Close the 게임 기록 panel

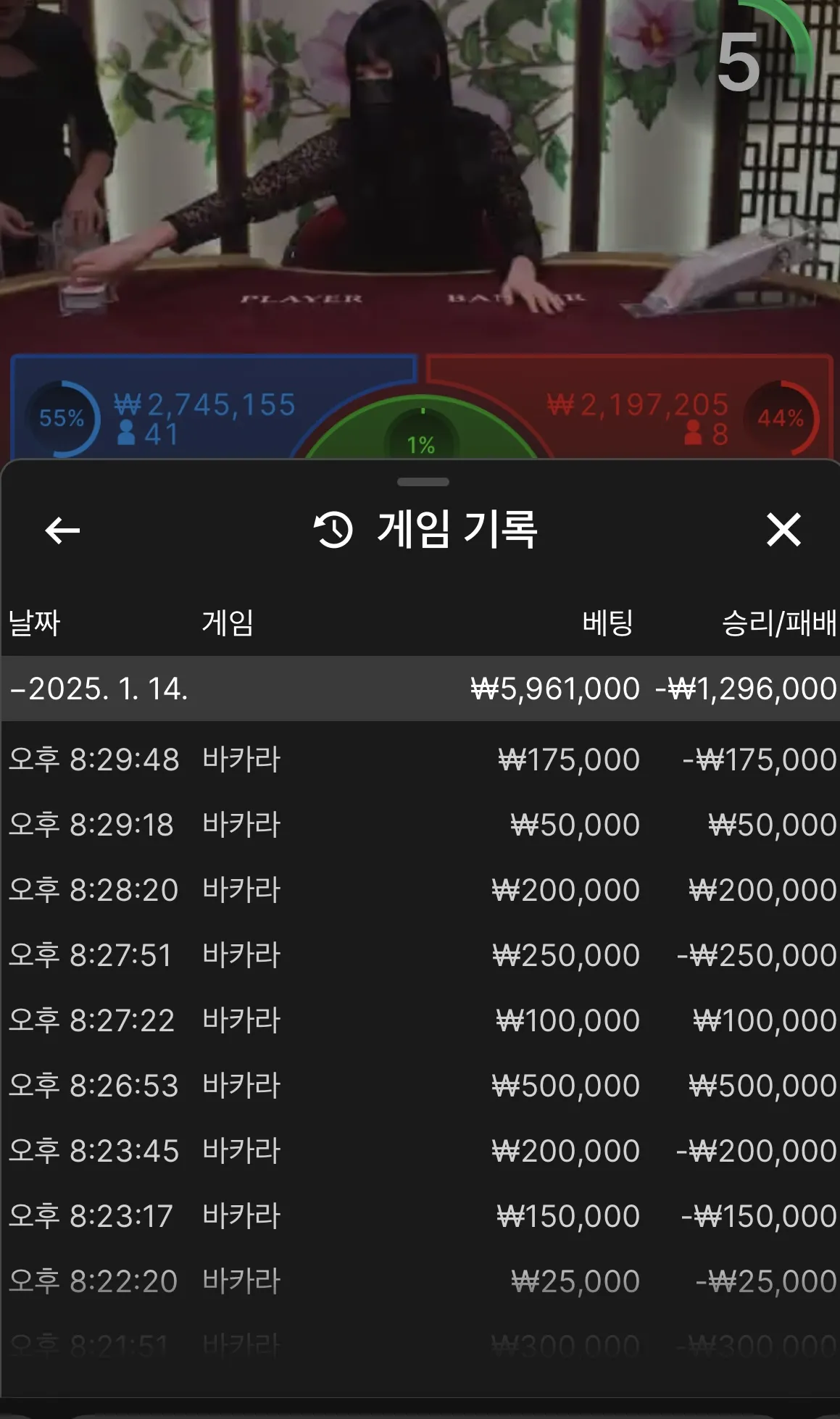[783, 529]
